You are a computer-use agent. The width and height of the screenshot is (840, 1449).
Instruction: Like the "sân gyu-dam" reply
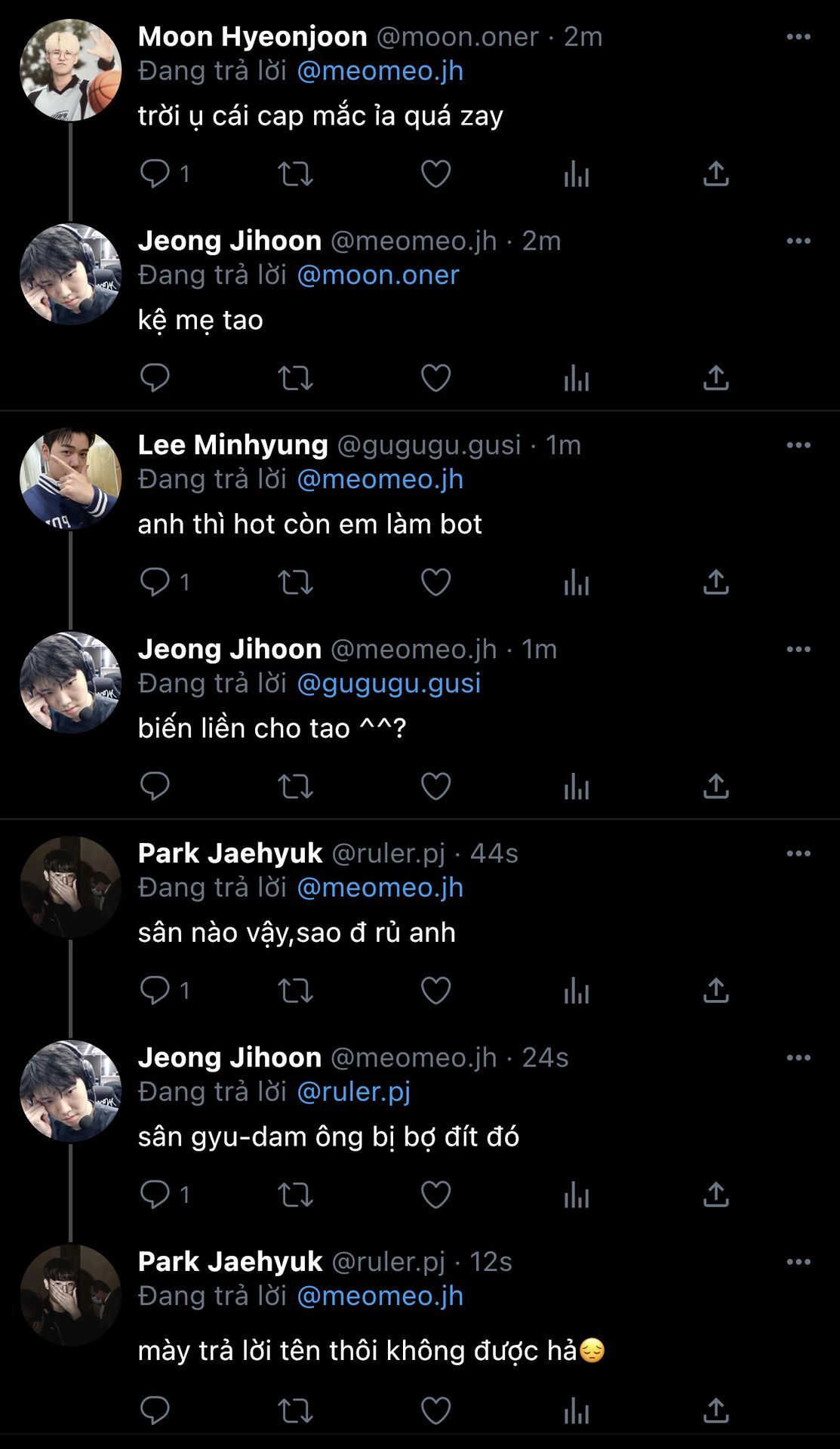(x=435, y=1195)
